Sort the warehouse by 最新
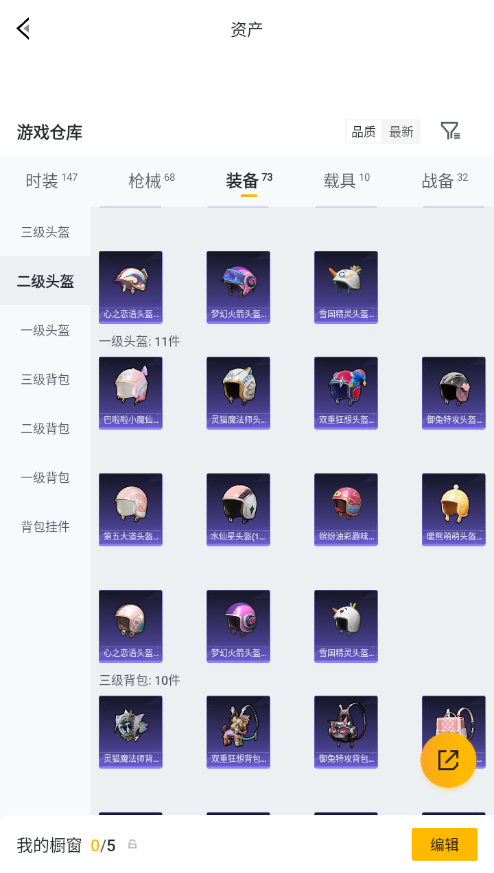This screenshot has height=873, width=494. click(401, 132)
